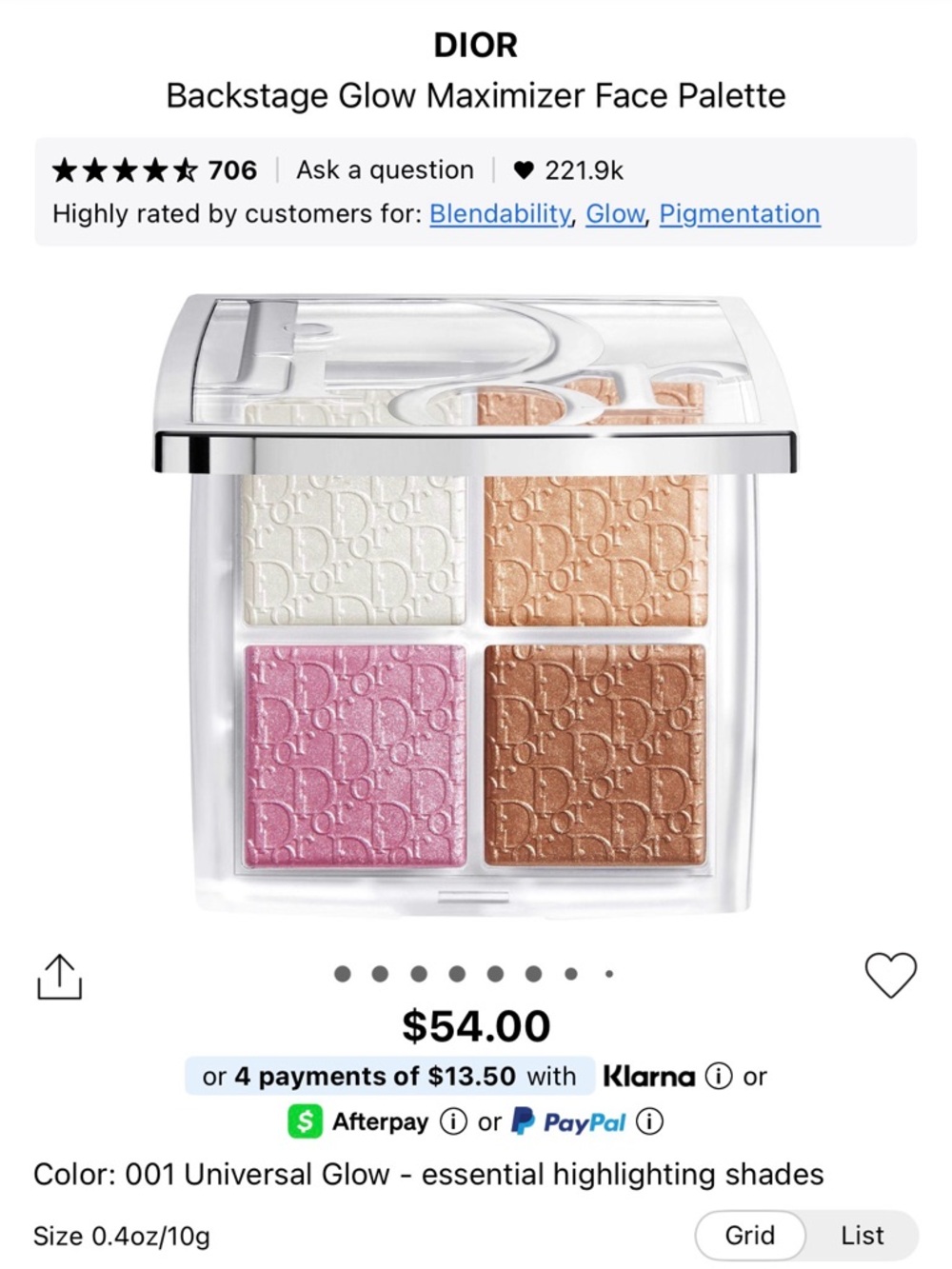Select Color 001 Universal Glow

[x=426, y=1174]
